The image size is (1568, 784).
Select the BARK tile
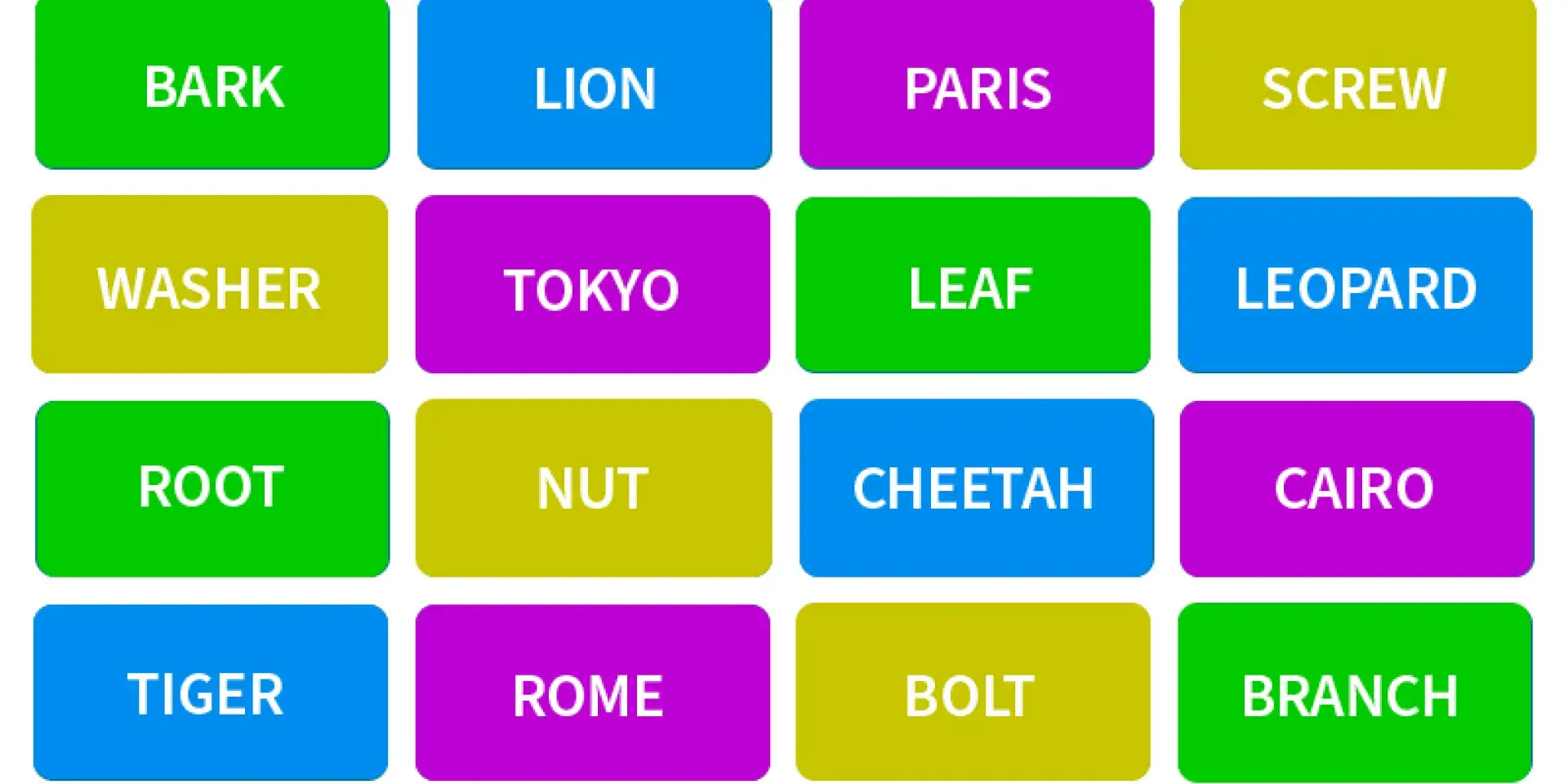point(212,85)
